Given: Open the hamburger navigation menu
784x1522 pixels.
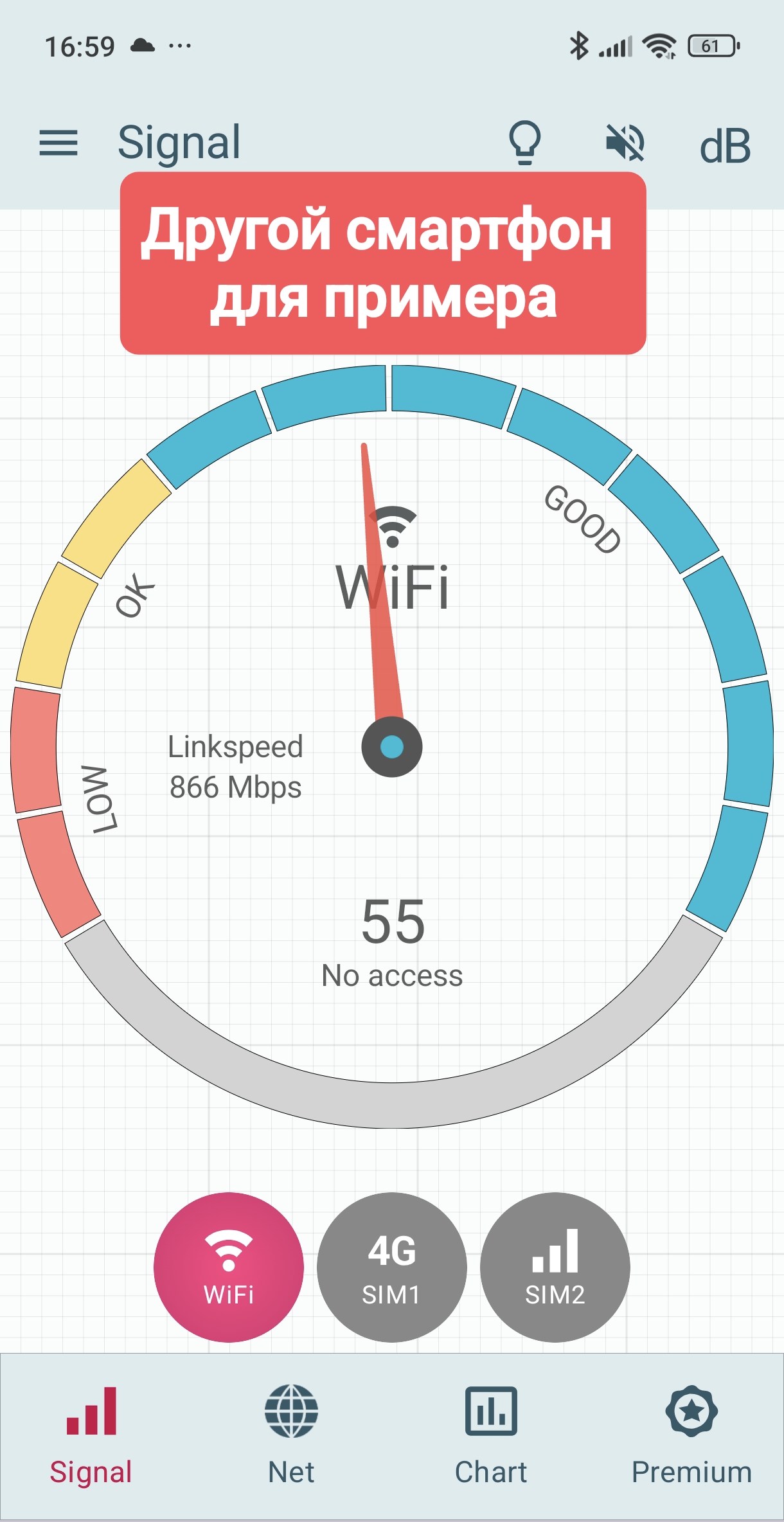Looking at the screenshot, I should point(58,143).
